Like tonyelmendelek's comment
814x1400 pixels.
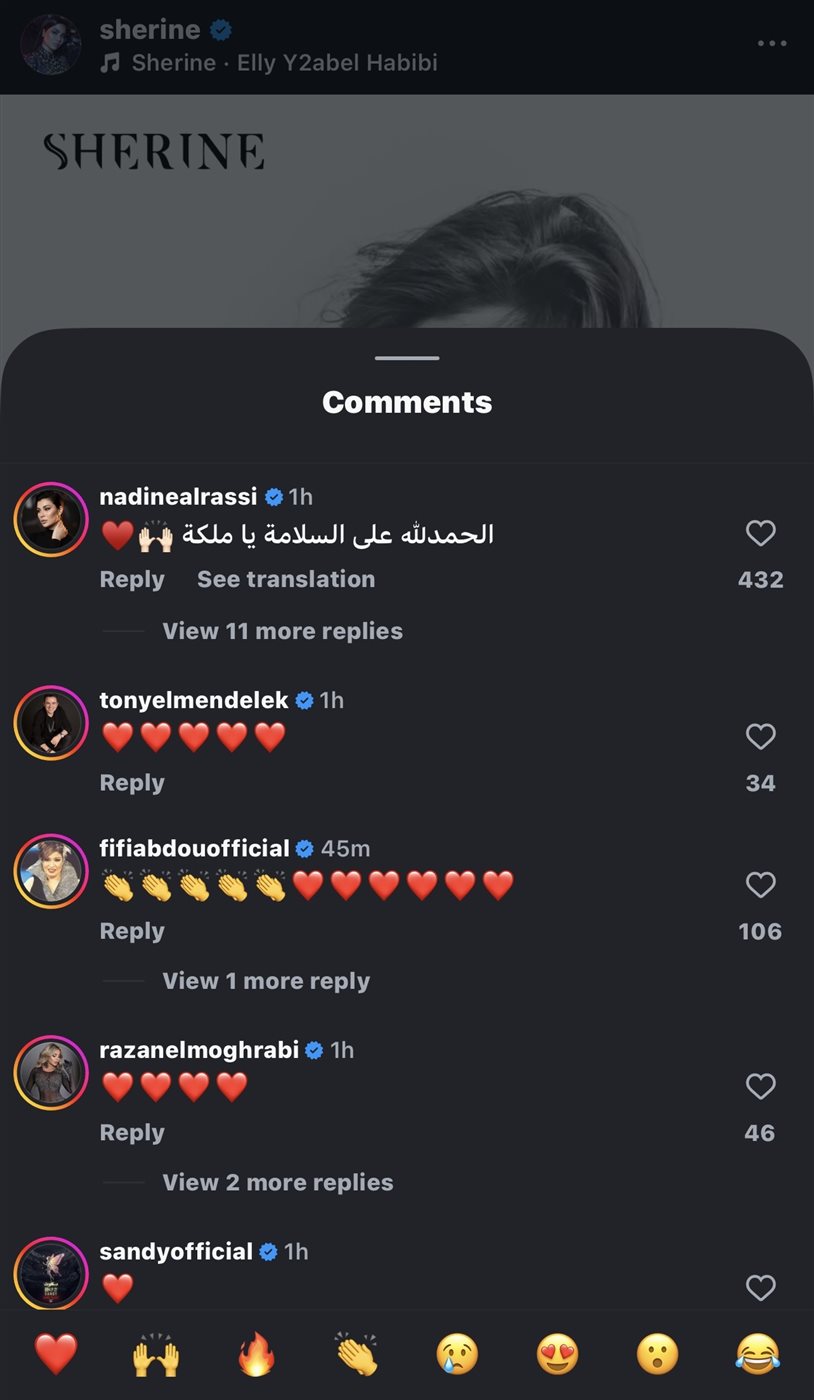[760, 737]
